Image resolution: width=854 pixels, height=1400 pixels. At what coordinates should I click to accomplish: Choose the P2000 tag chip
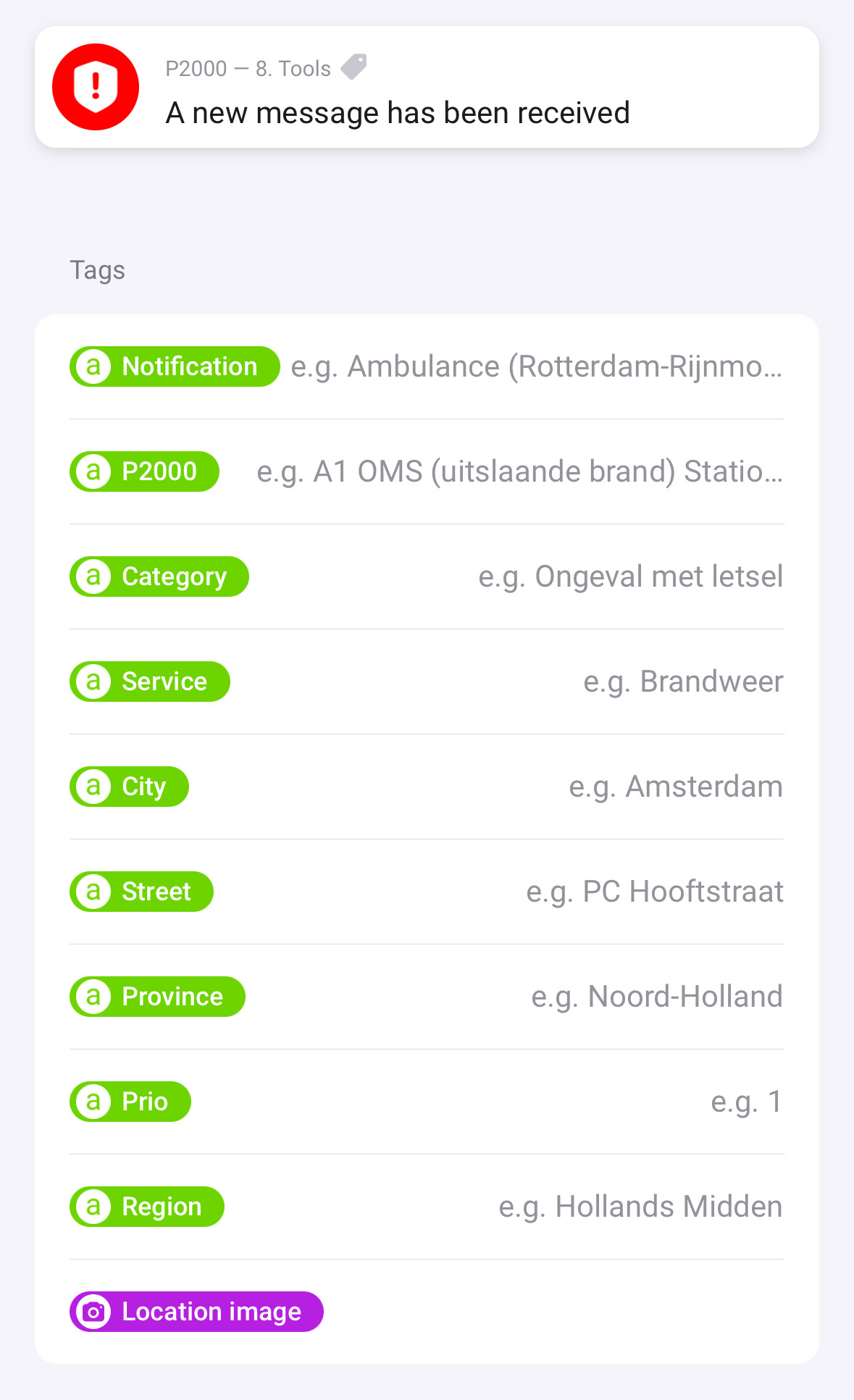(x=144, y=471)
